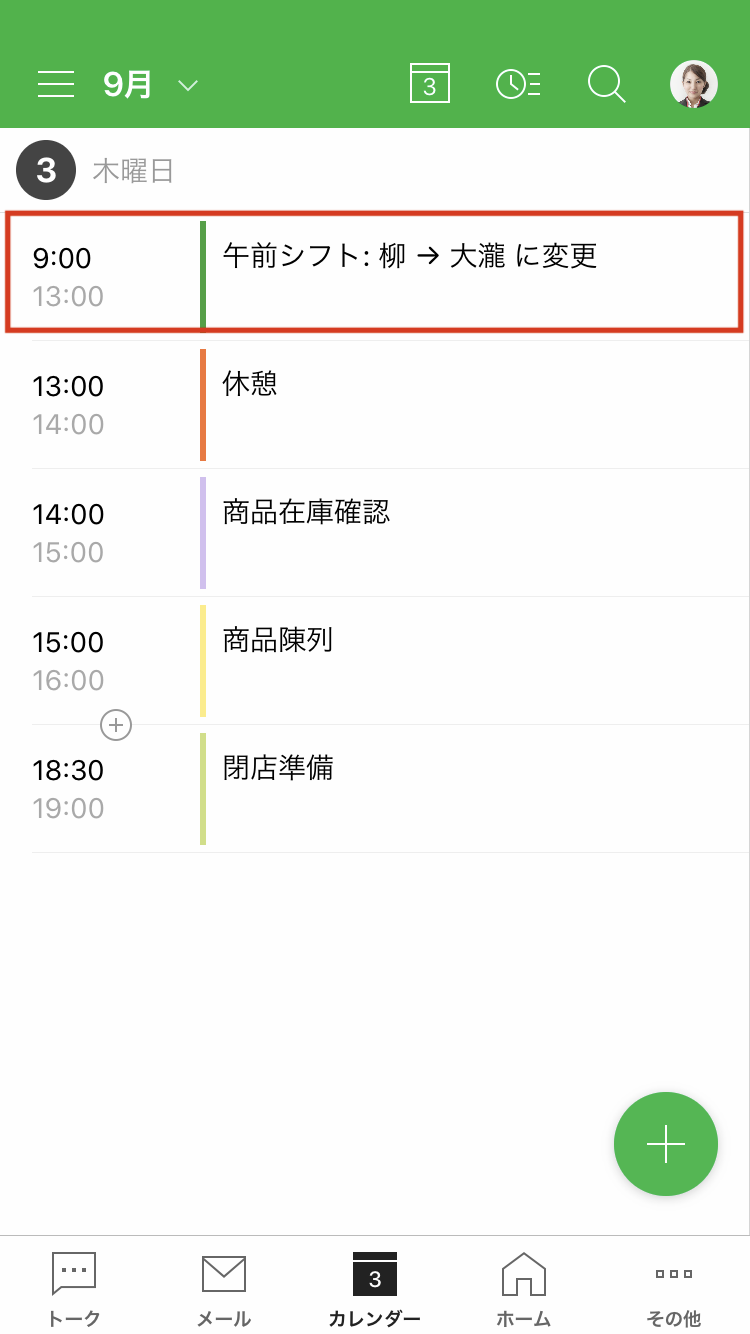Jump to today's date icon
This screenshot has height=1334, width=750.
430,84
